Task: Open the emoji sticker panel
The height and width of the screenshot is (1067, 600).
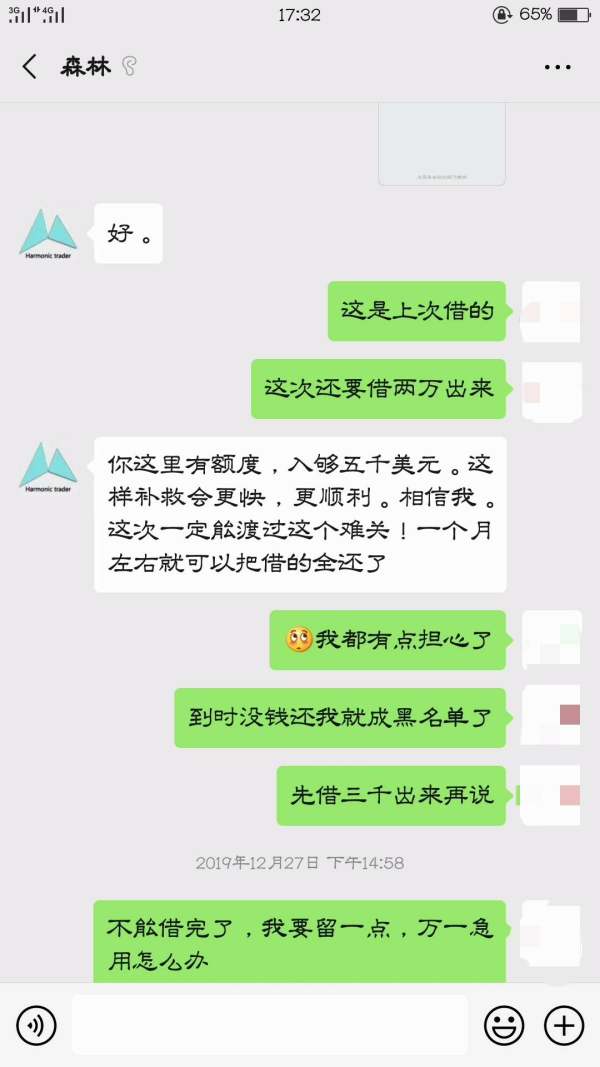Action: 504,1025
